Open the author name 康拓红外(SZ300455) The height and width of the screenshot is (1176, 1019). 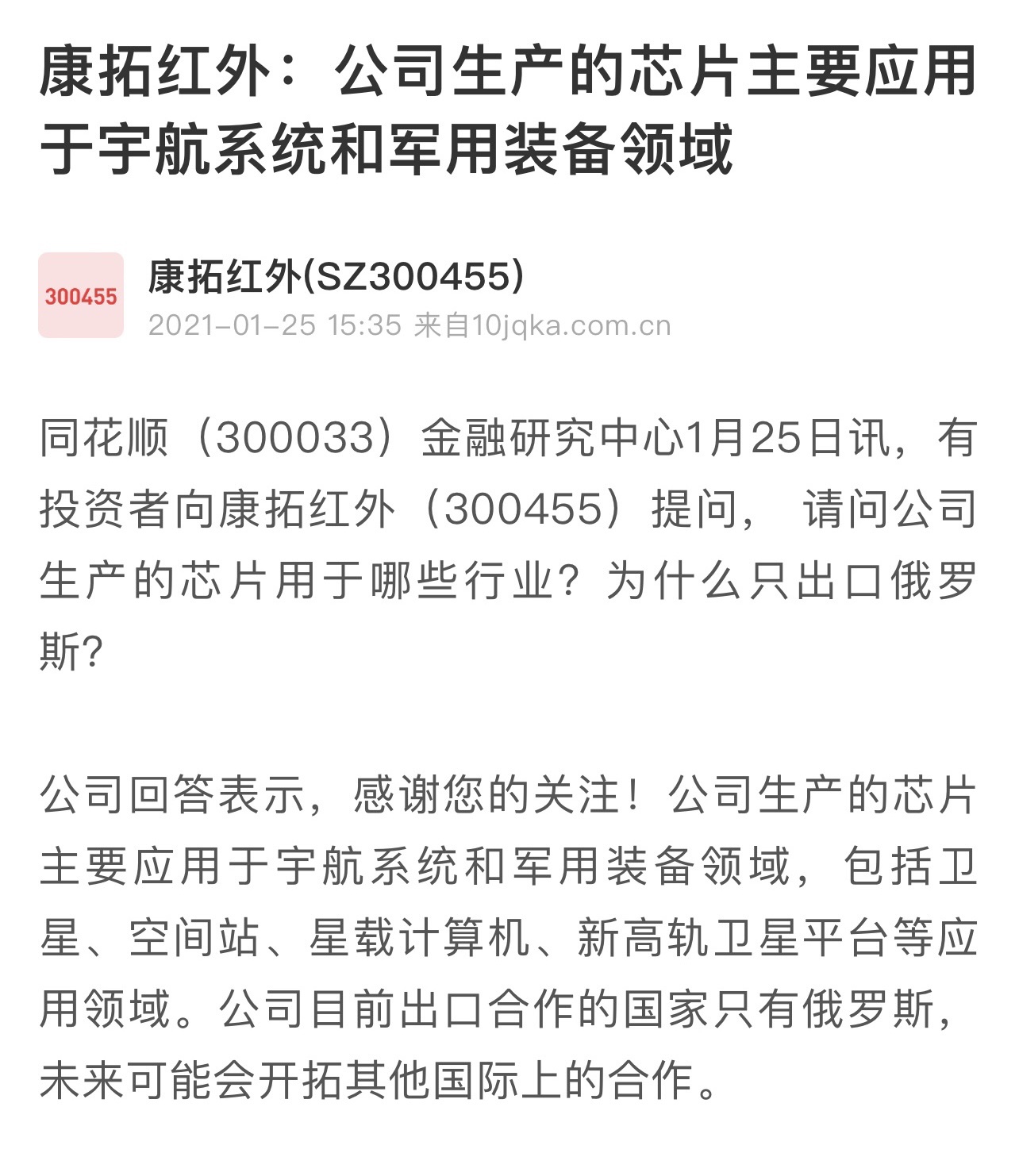[x=336, y=277]
